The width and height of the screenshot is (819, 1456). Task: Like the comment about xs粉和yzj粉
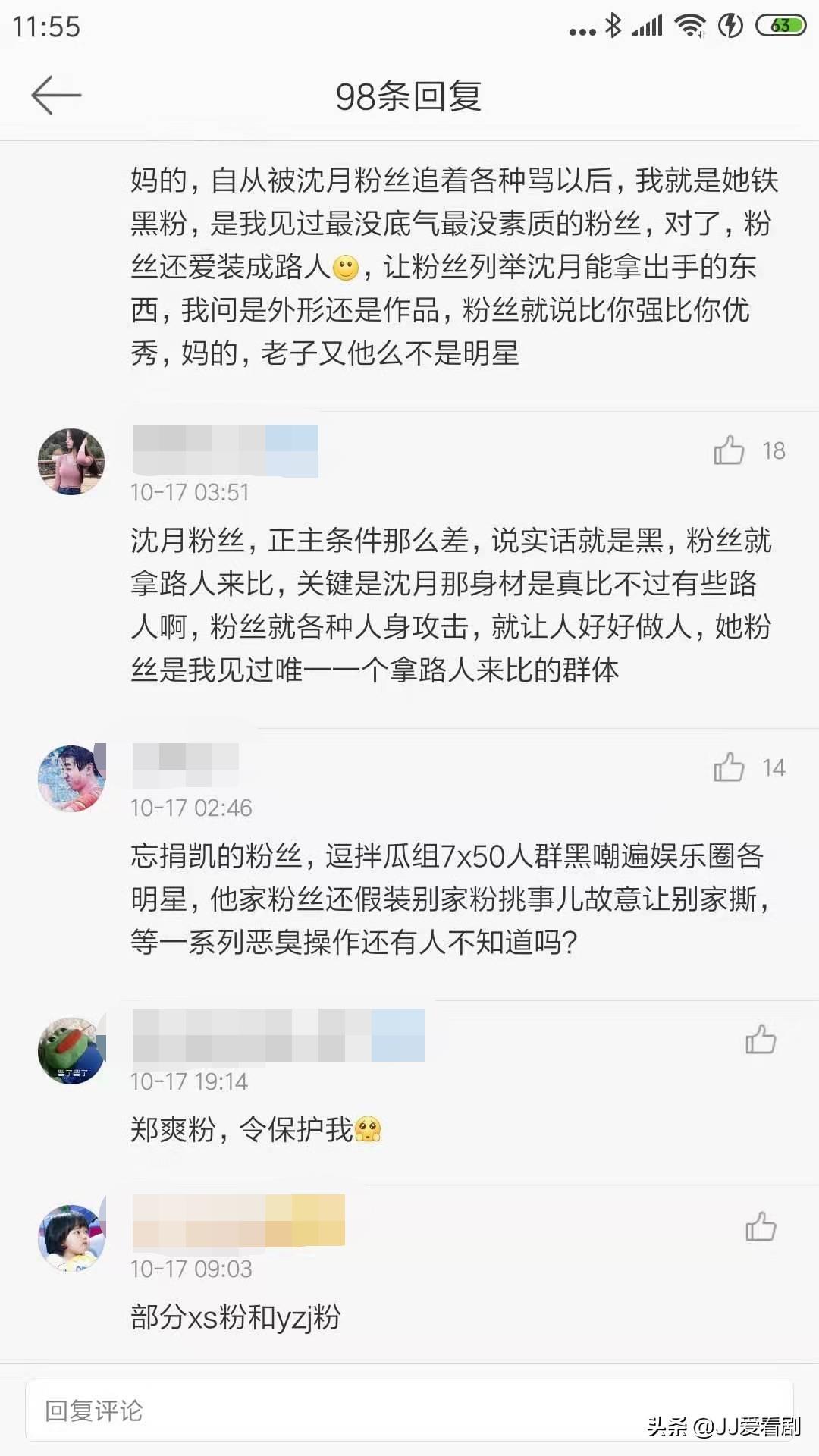tap(761, 1226)
